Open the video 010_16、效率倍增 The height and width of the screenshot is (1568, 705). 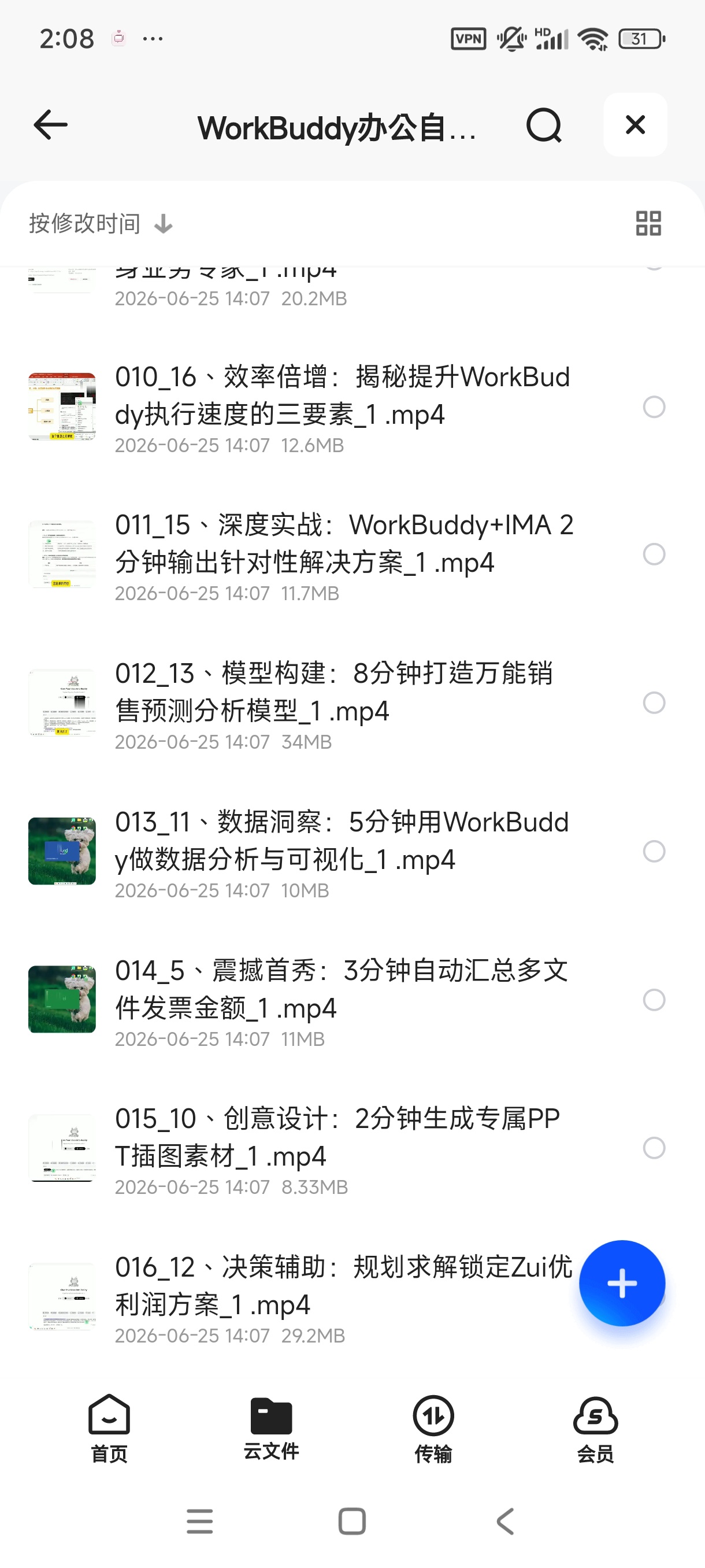340,407
